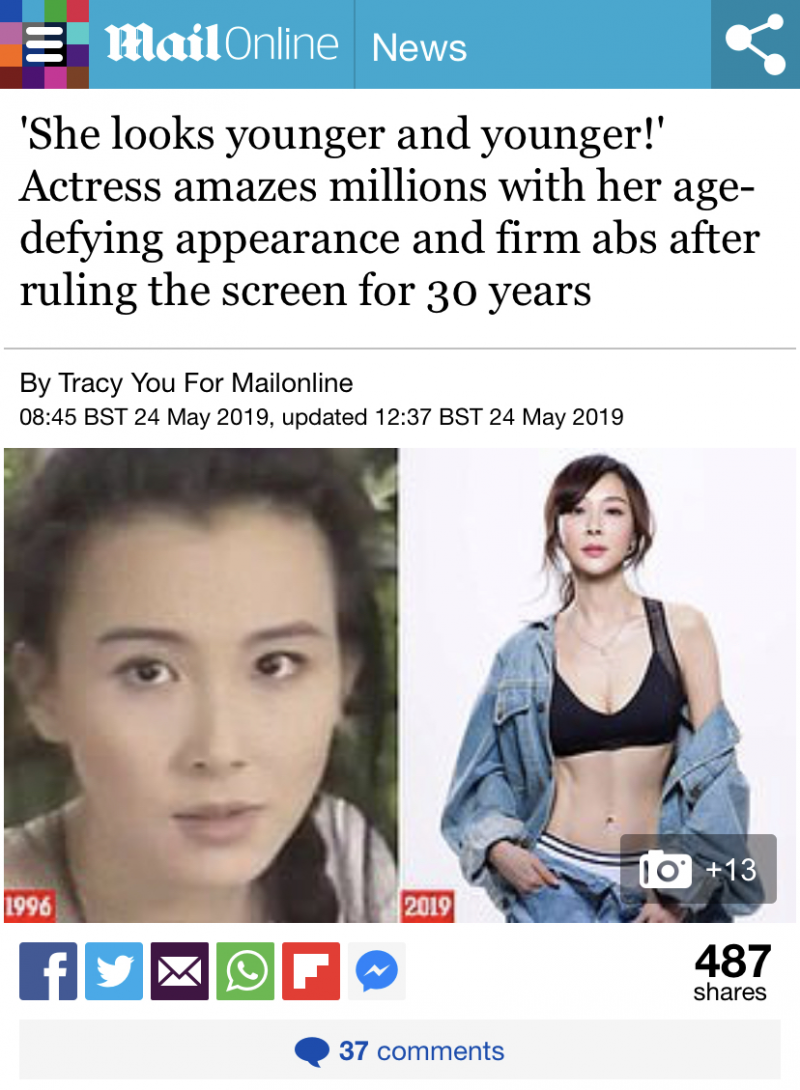The height and width of the screenshot is (1090, 800).
Task: Share the article by email
Action: click(180, 971)
